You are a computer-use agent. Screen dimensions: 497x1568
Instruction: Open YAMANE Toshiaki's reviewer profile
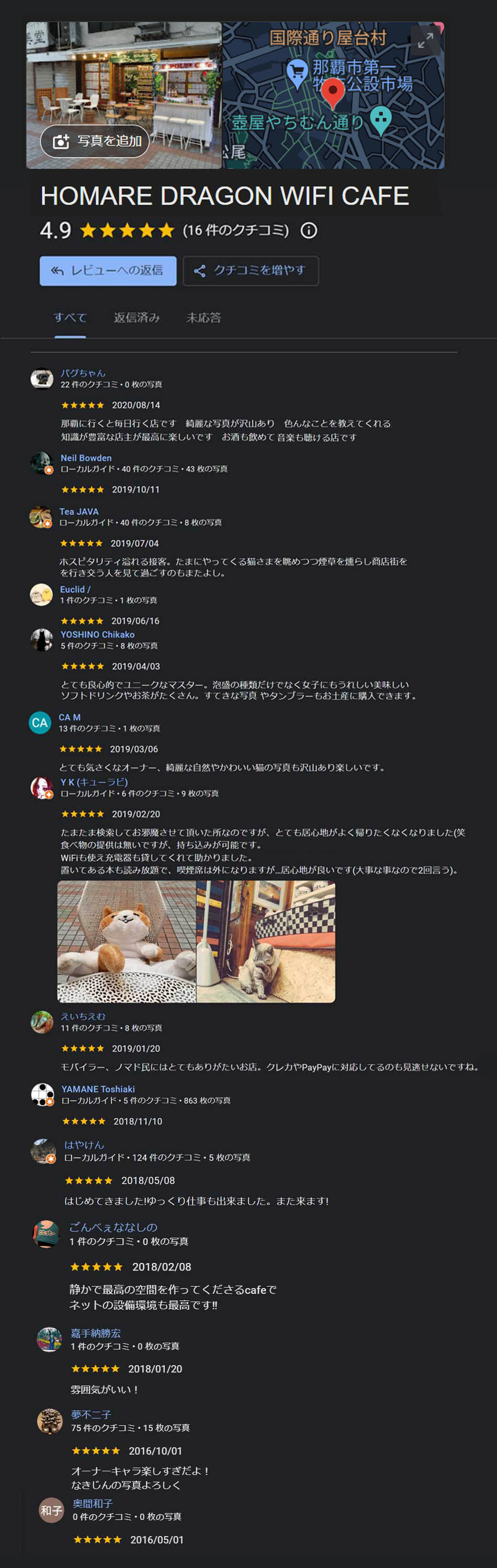coord(98,1089)
